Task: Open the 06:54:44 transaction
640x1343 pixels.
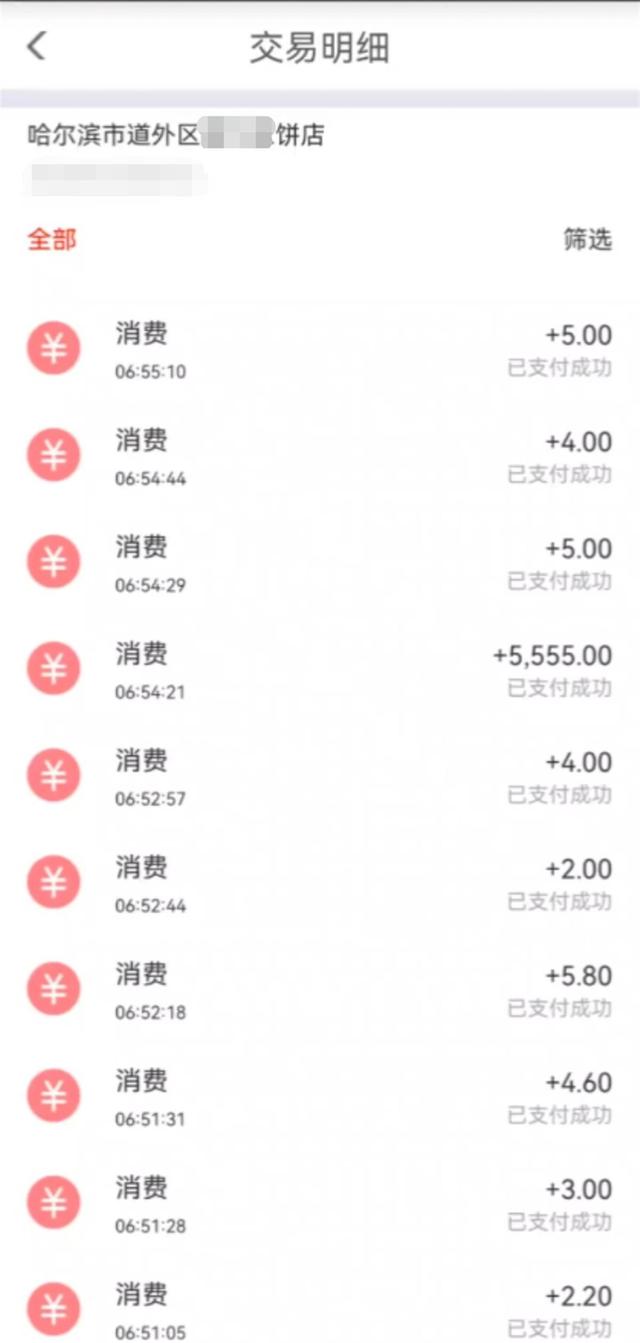Action: point(320,458)
